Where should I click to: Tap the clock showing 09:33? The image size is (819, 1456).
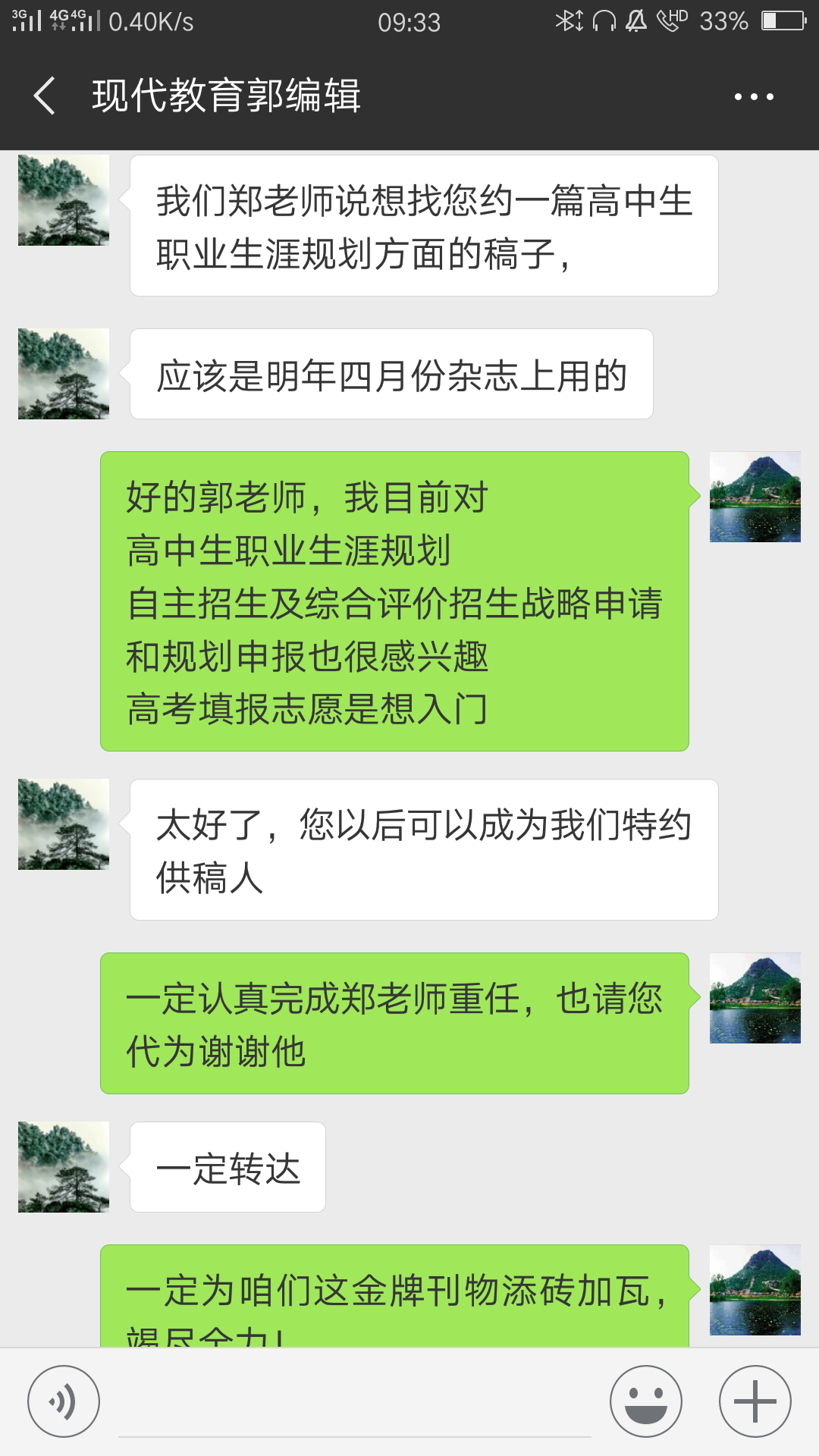click(409, 23)
